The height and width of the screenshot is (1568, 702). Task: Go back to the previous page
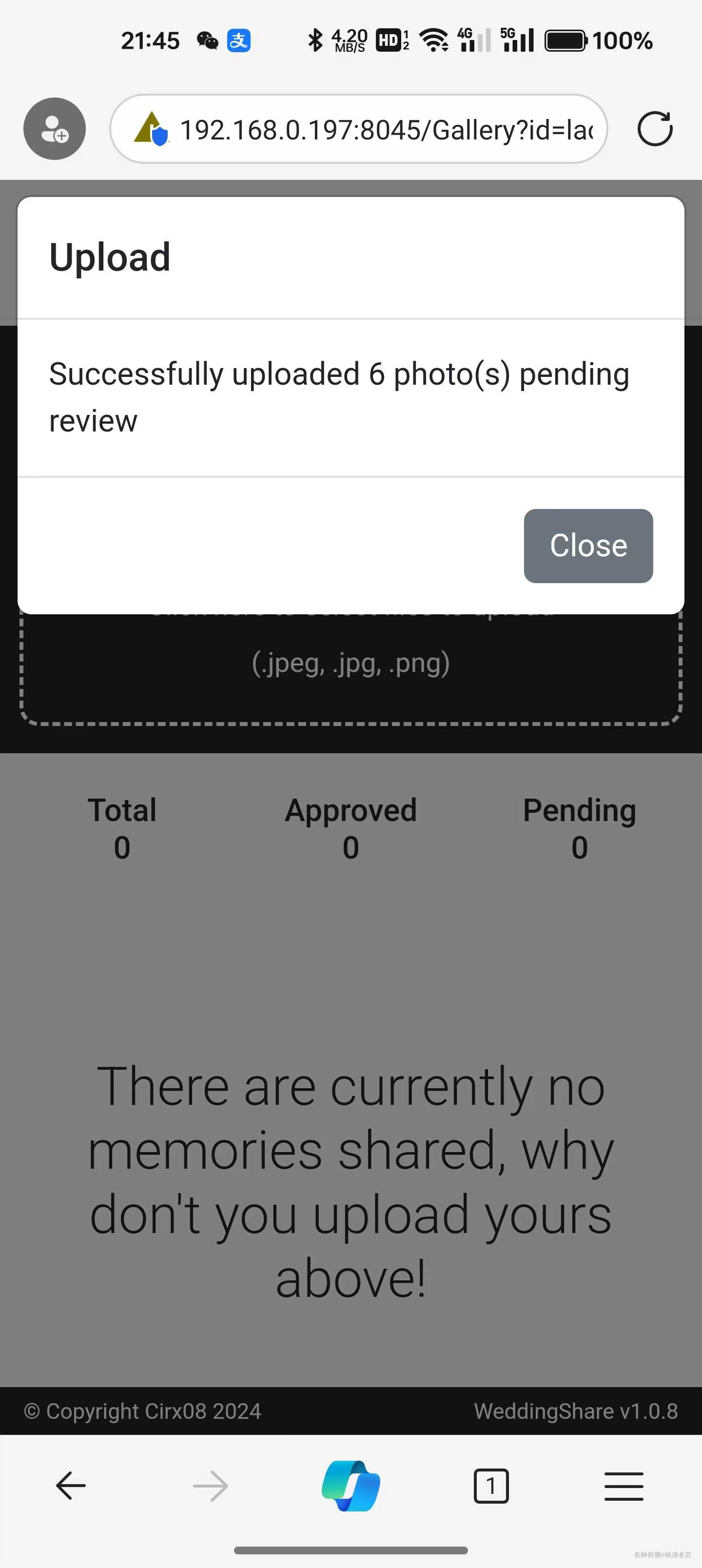[71, 1486]
